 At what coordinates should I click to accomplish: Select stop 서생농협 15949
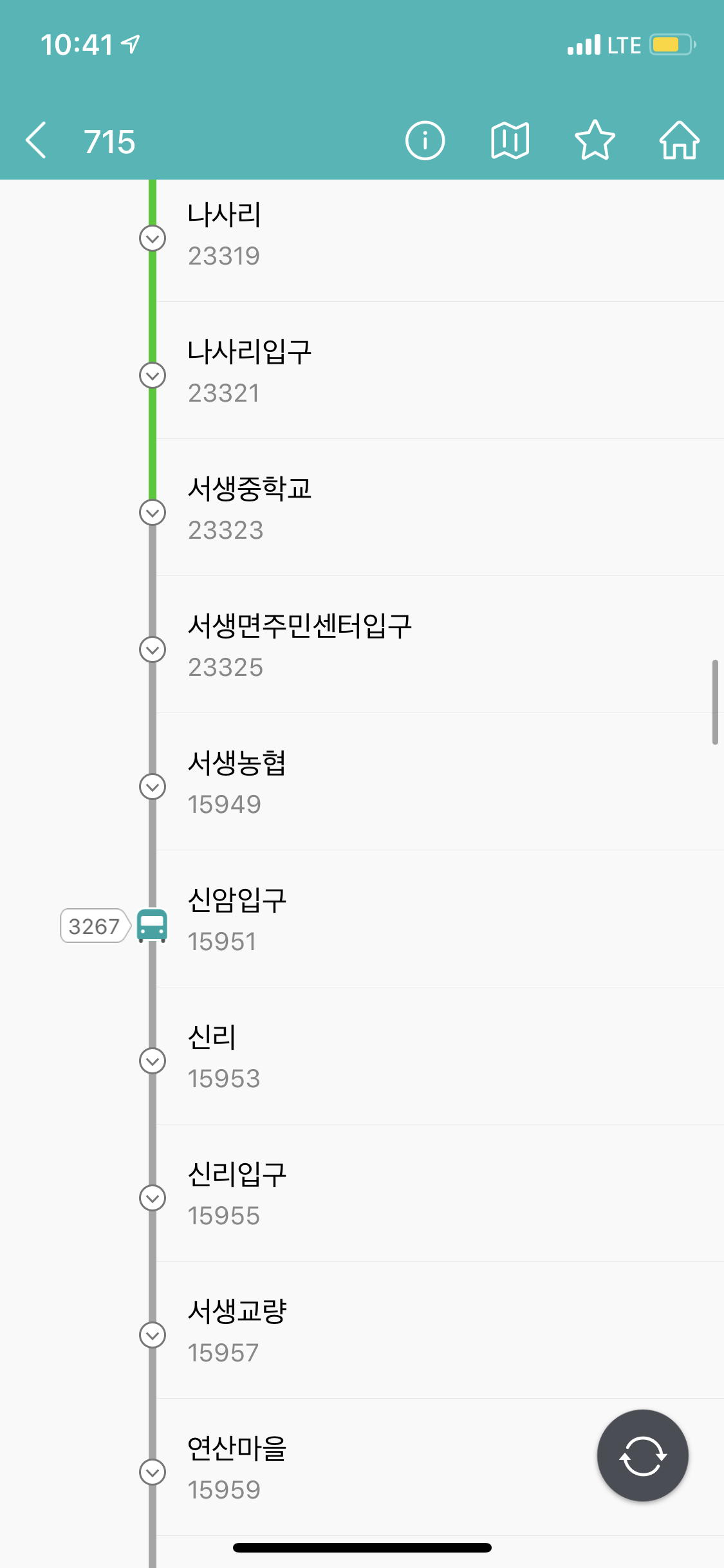point(440,782)
